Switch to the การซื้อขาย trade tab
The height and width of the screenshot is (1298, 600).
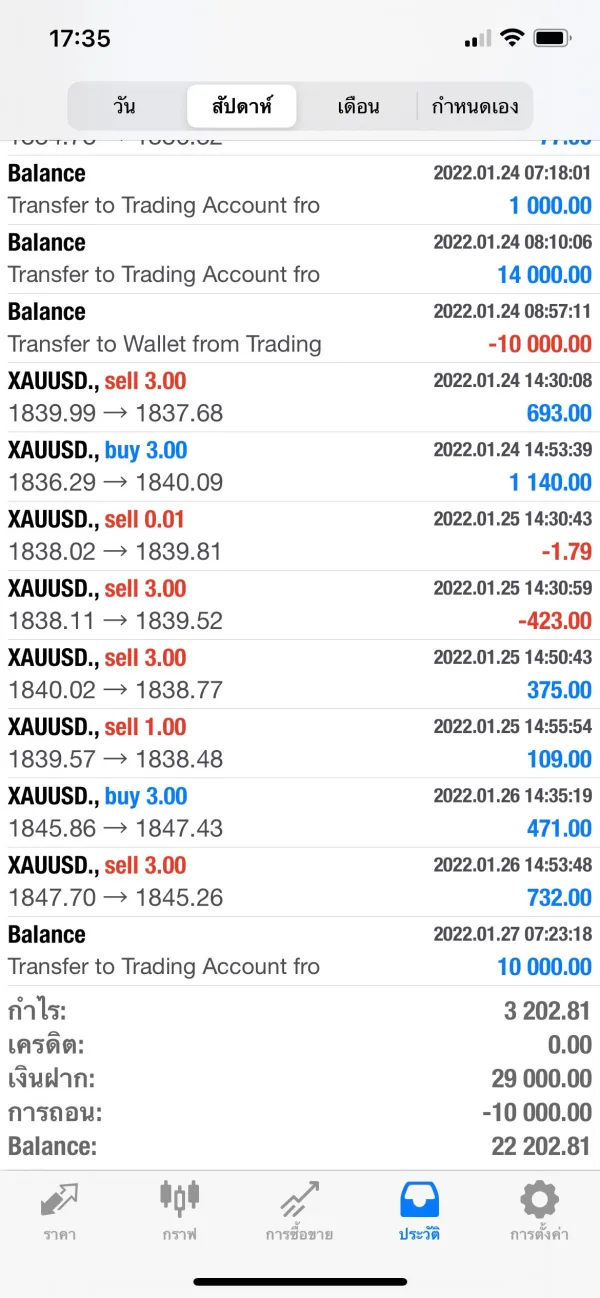[x=299, y=1211]
